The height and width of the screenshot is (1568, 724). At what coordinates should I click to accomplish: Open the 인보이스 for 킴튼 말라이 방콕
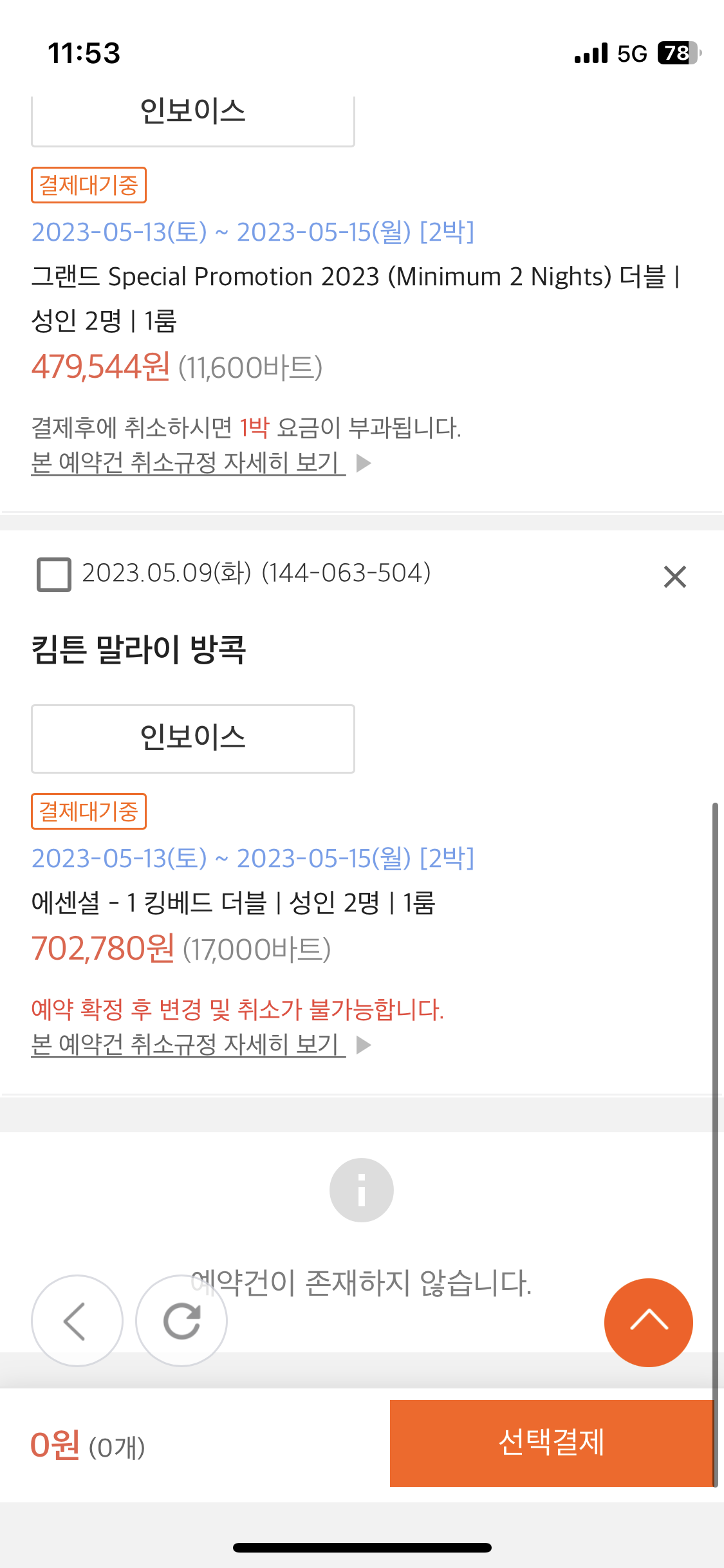[x=193, y=738]
